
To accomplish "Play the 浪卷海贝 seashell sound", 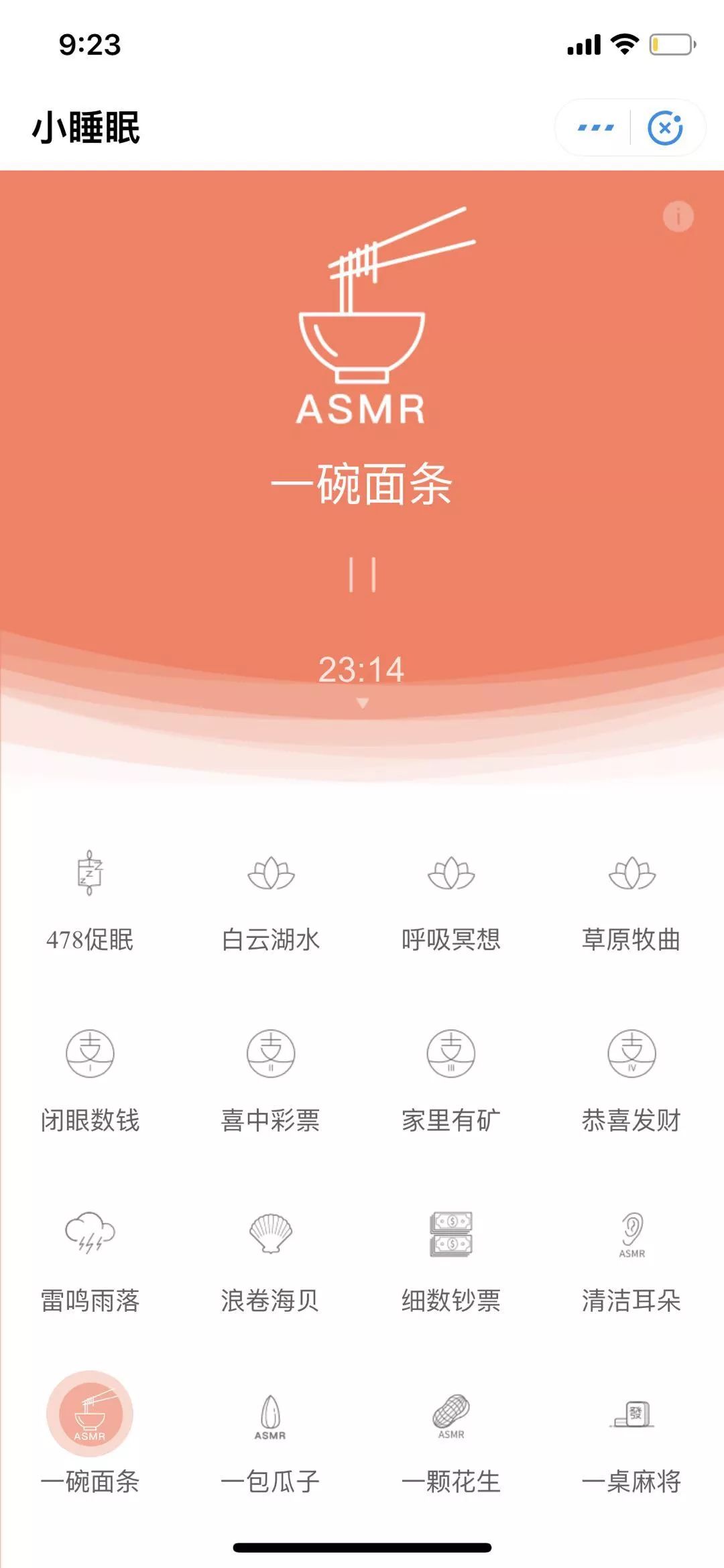I will pos(271,1261).
